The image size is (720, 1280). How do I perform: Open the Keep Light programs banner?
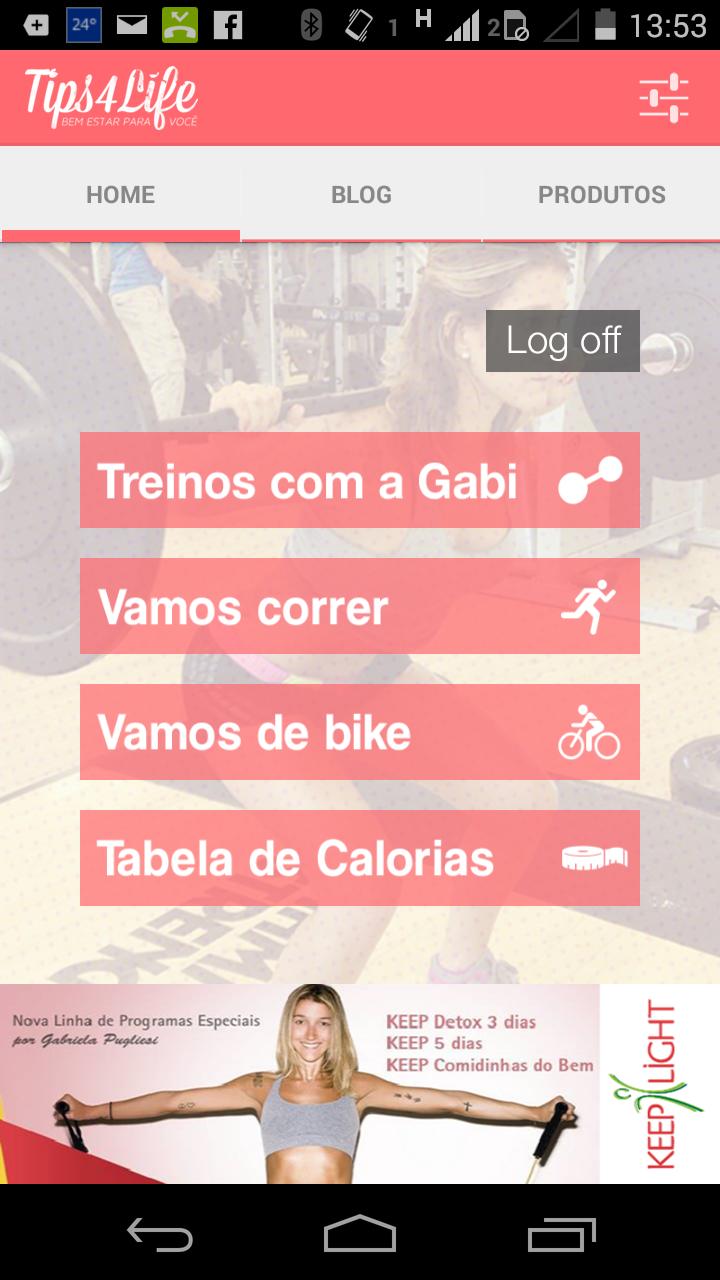tap(360, 1084)
